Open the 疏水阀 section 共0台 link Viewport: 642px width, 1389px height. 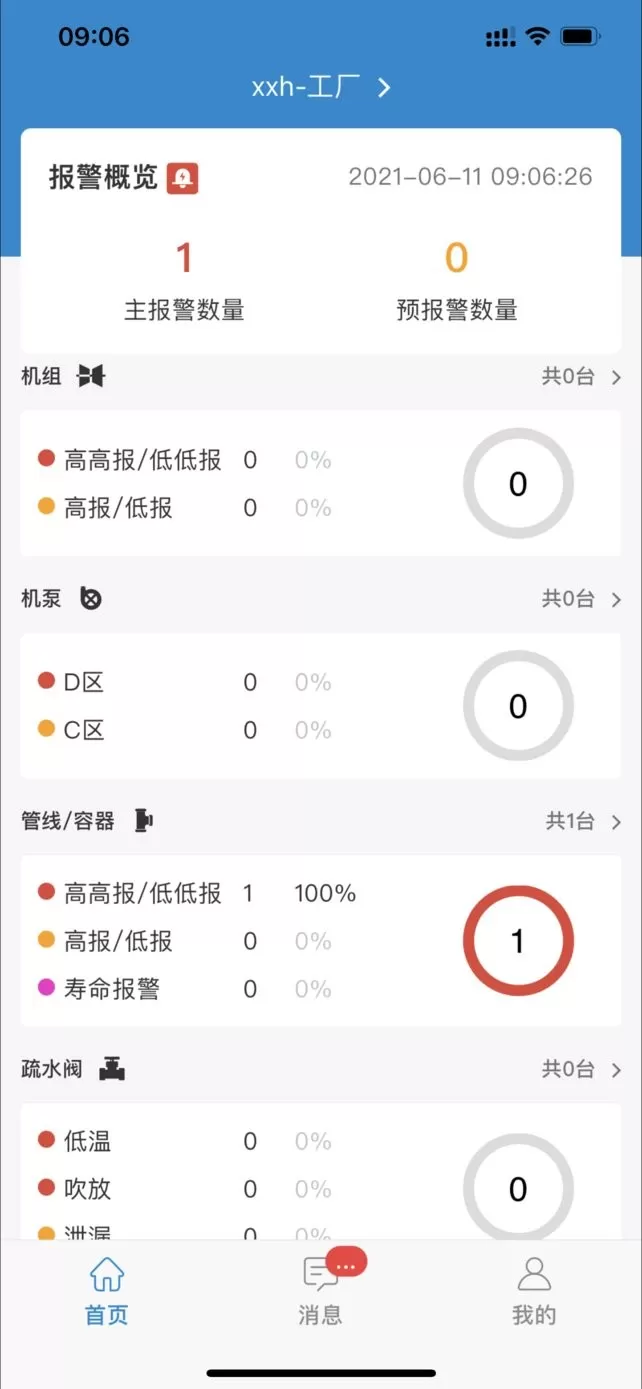pos(582,1070)
